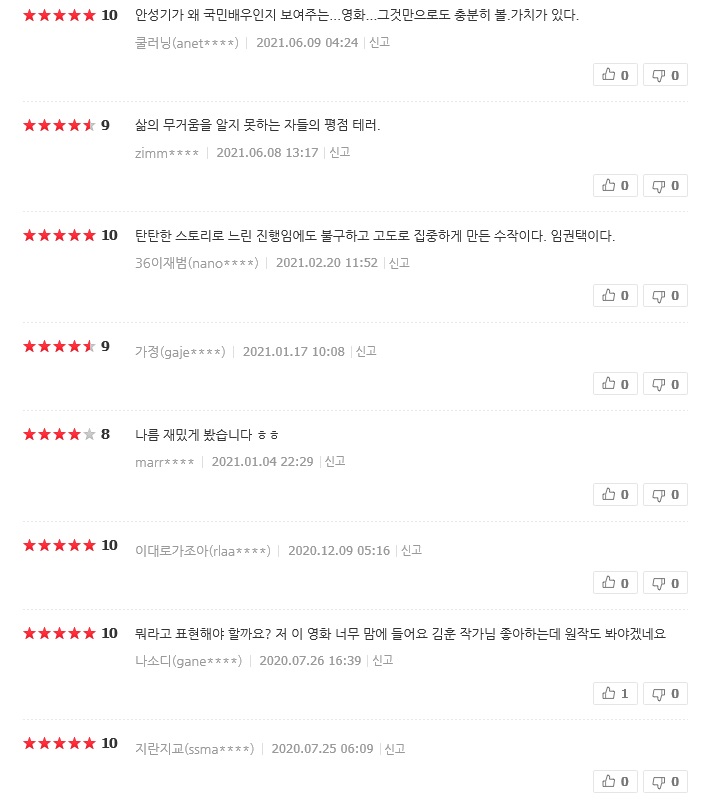The height and width of the screenshot is (805, 708).
Task: Report the review by 가정(gaje****)
Action: 366,352
